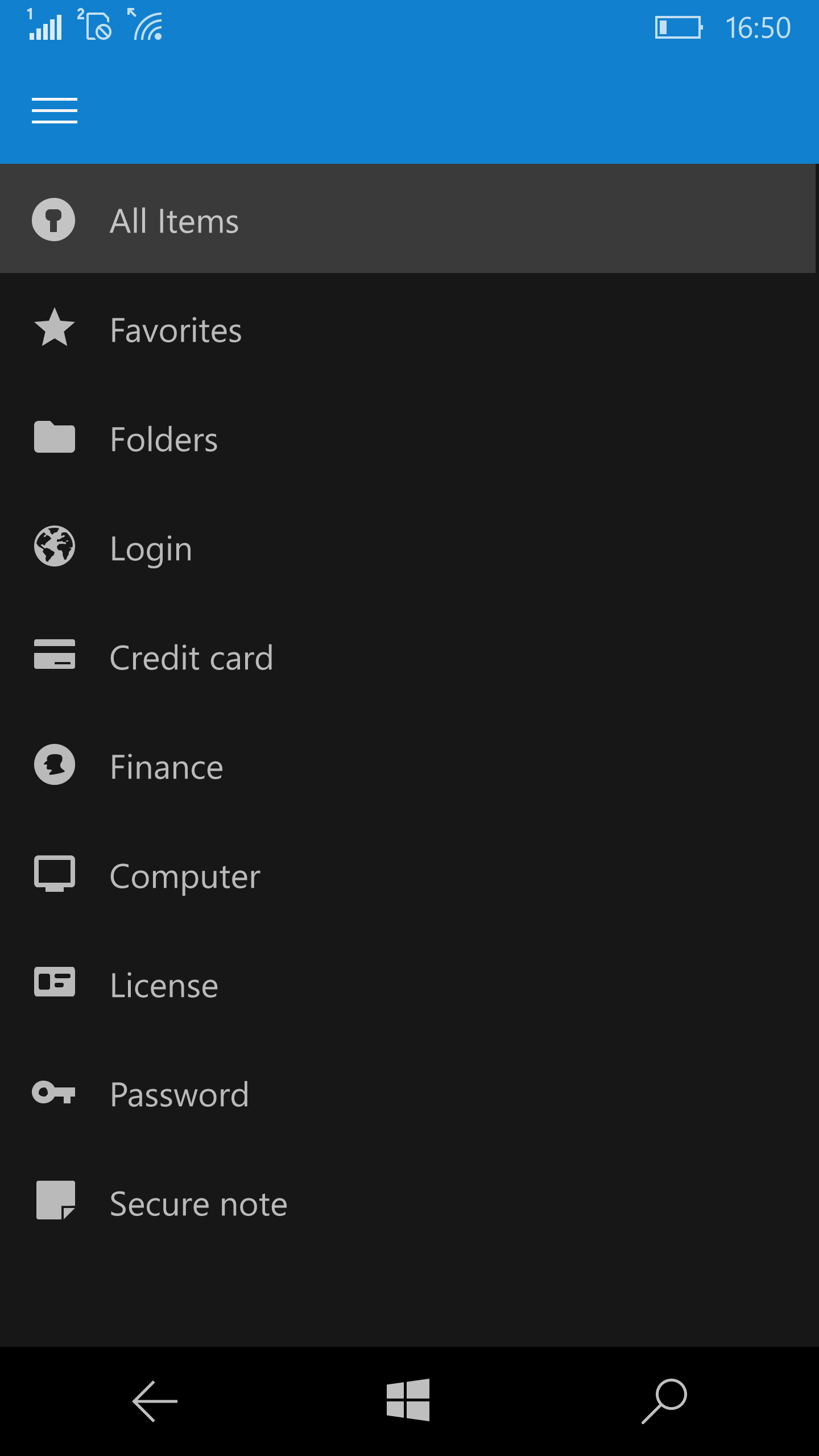
Task: Open the Credit card category
Action: [408, 656]
